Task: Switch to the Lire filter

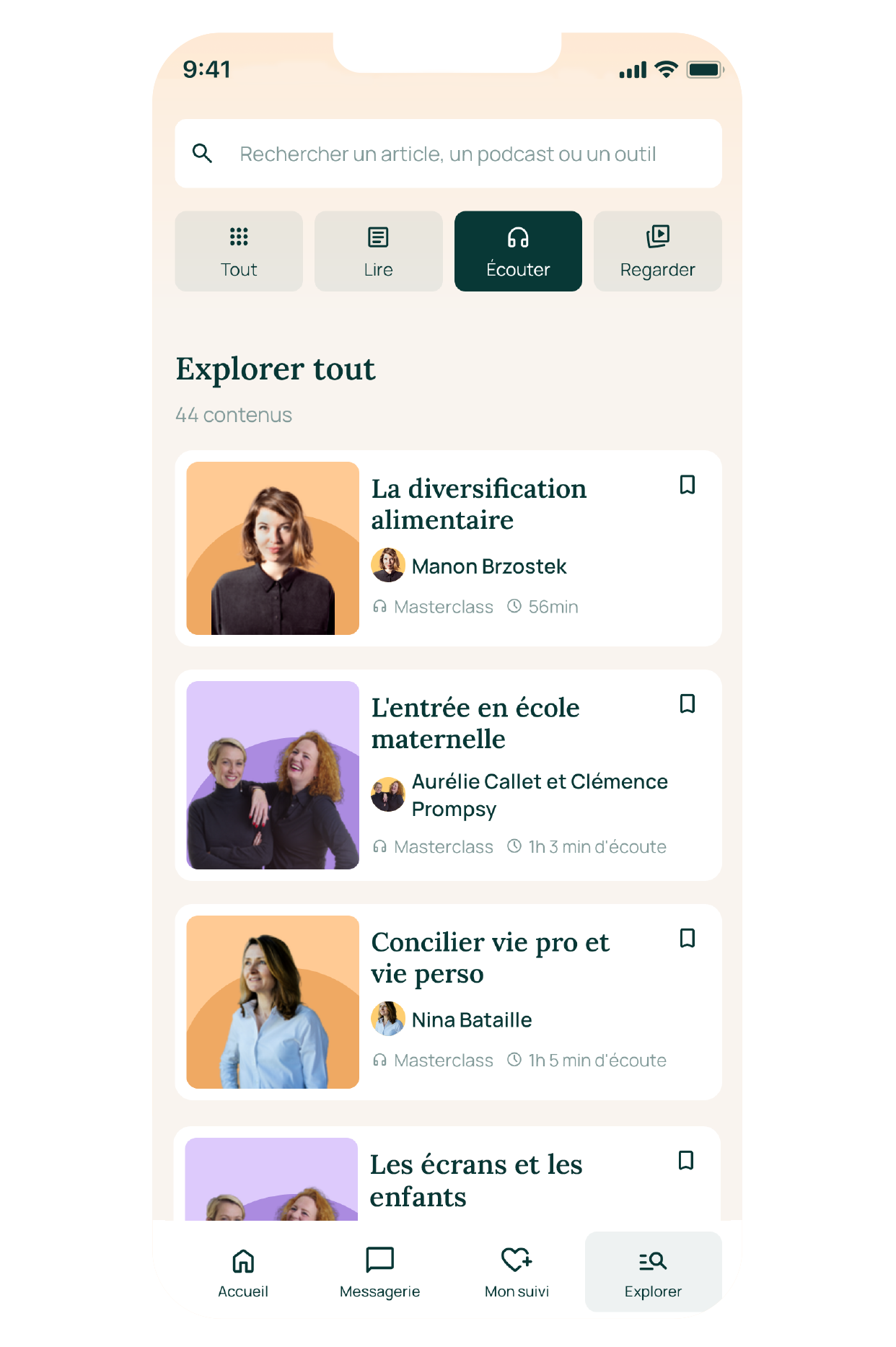Action: point(378,251)
